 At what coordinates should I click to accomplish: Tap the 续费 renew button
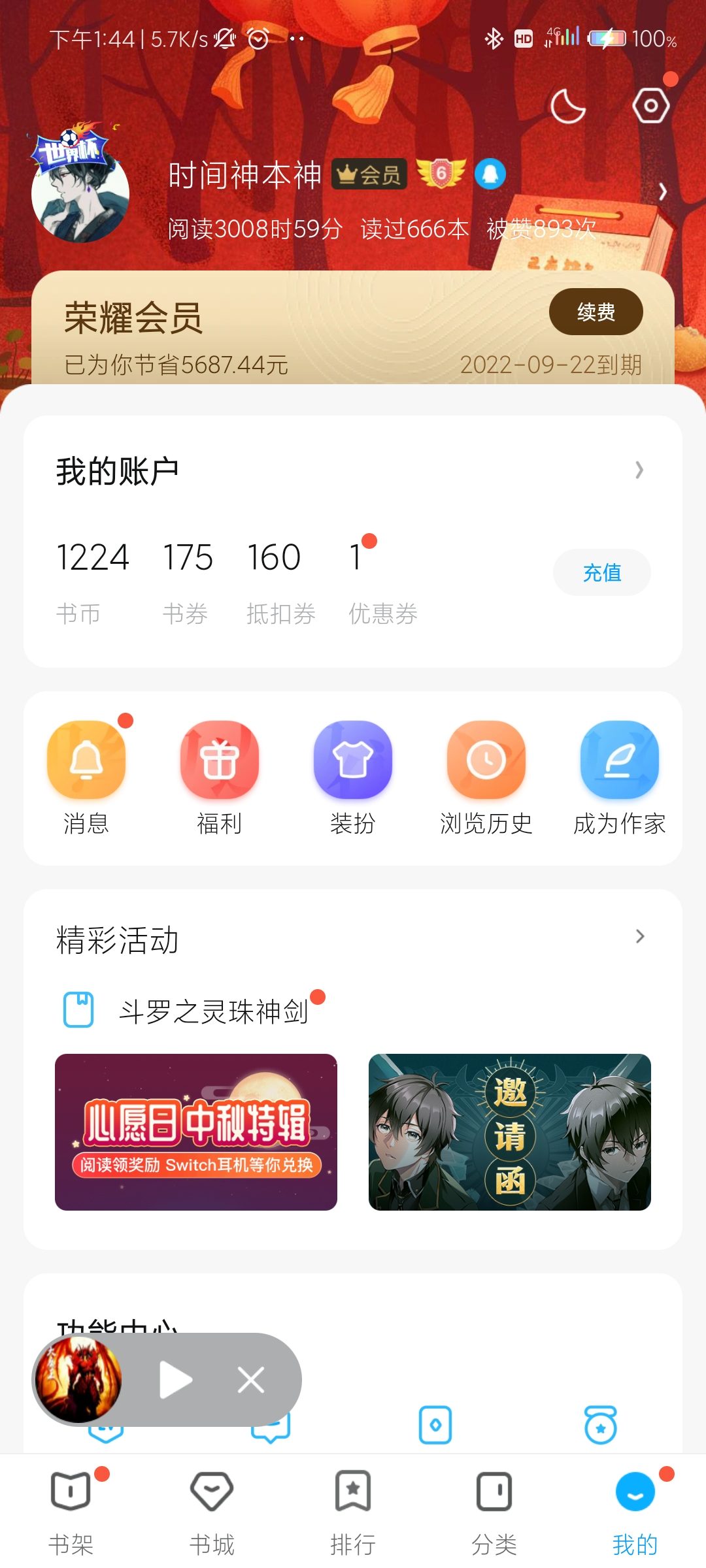(596, 312)
